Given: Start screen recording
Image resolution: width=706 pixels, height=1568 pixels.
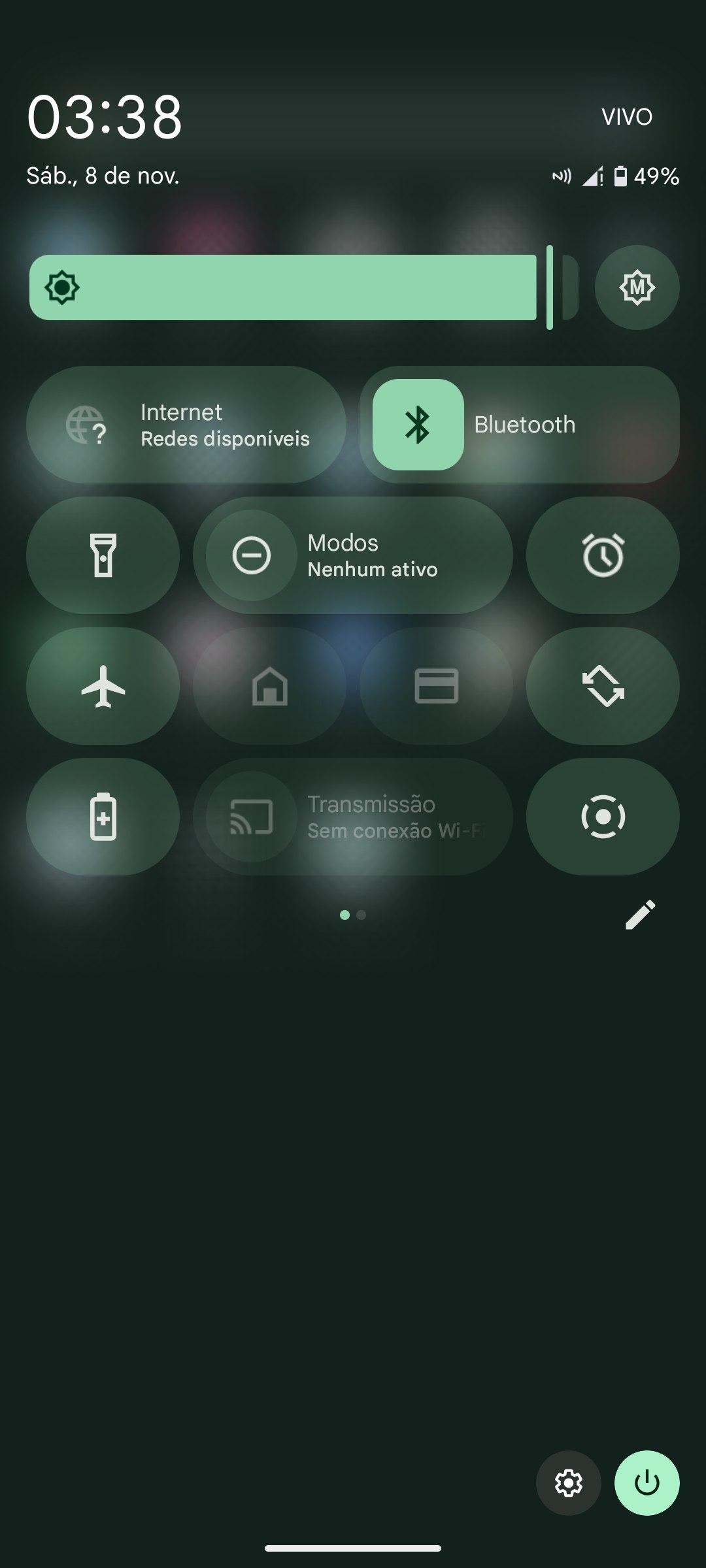Looking at the screenshot, I should (x=603, y=817).
